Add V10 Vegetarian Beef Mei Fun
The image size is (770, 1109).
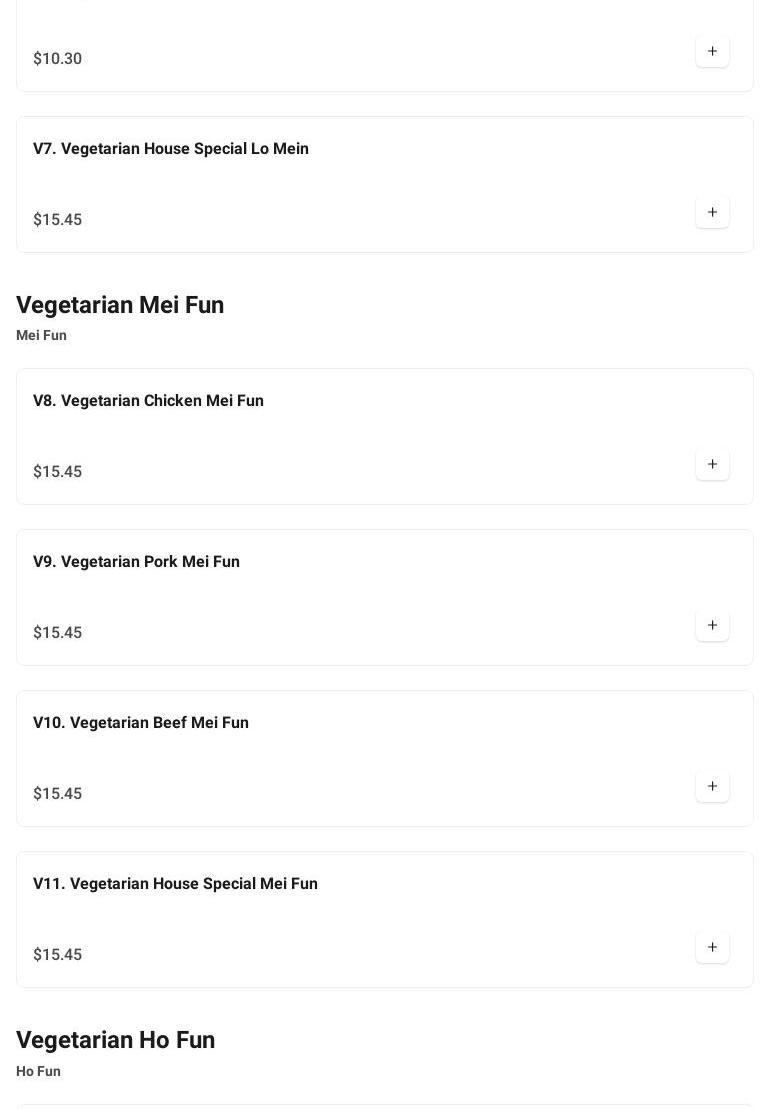point(712,786)
